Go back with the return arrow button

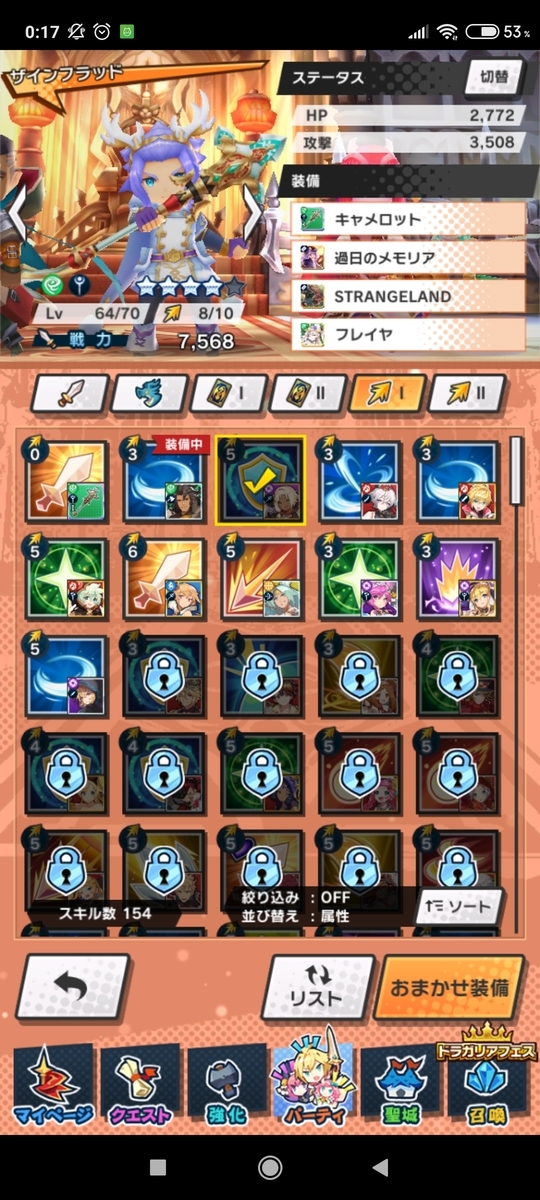[x=73, y=988]
